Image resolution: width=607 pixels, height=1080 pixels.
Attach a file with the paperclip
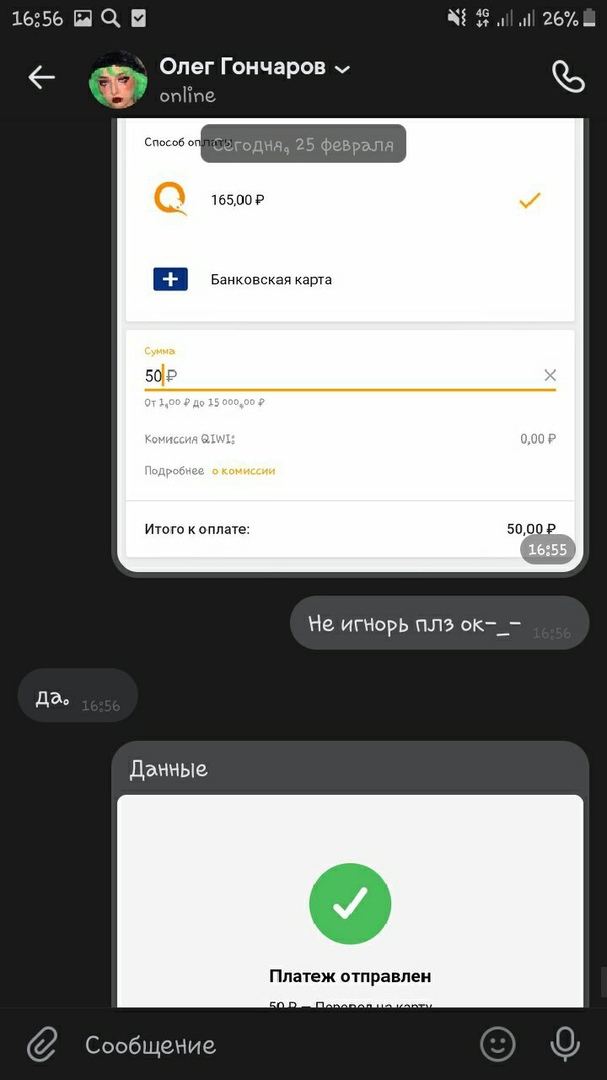(x=41, y=1045)
